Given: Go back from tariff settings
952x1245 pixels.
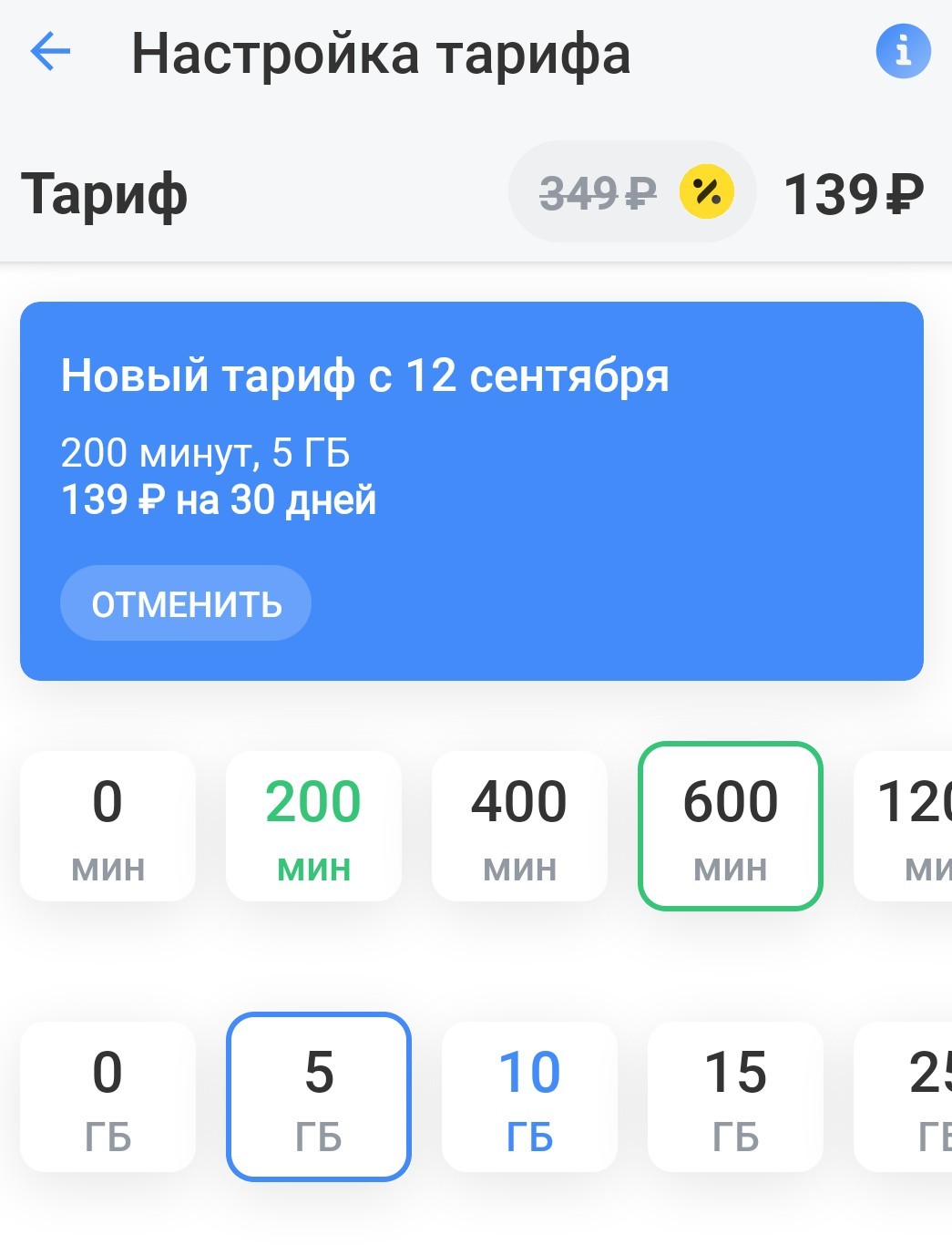Looking at the screenshot, I should coord(50,52).
